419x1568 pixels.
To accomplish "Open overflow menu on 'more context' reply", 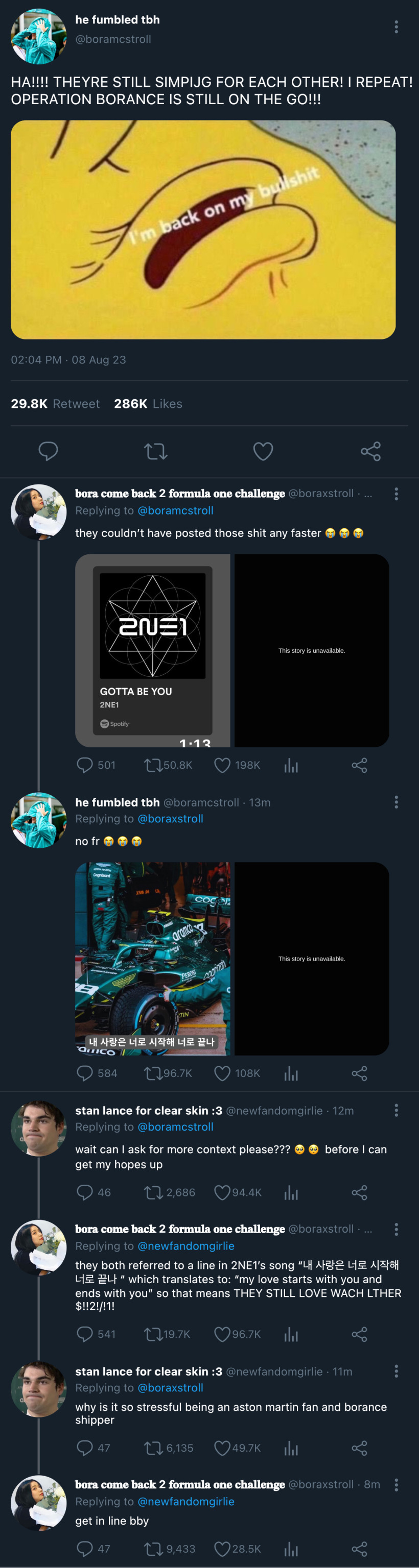I will [x=396, y=1110].
